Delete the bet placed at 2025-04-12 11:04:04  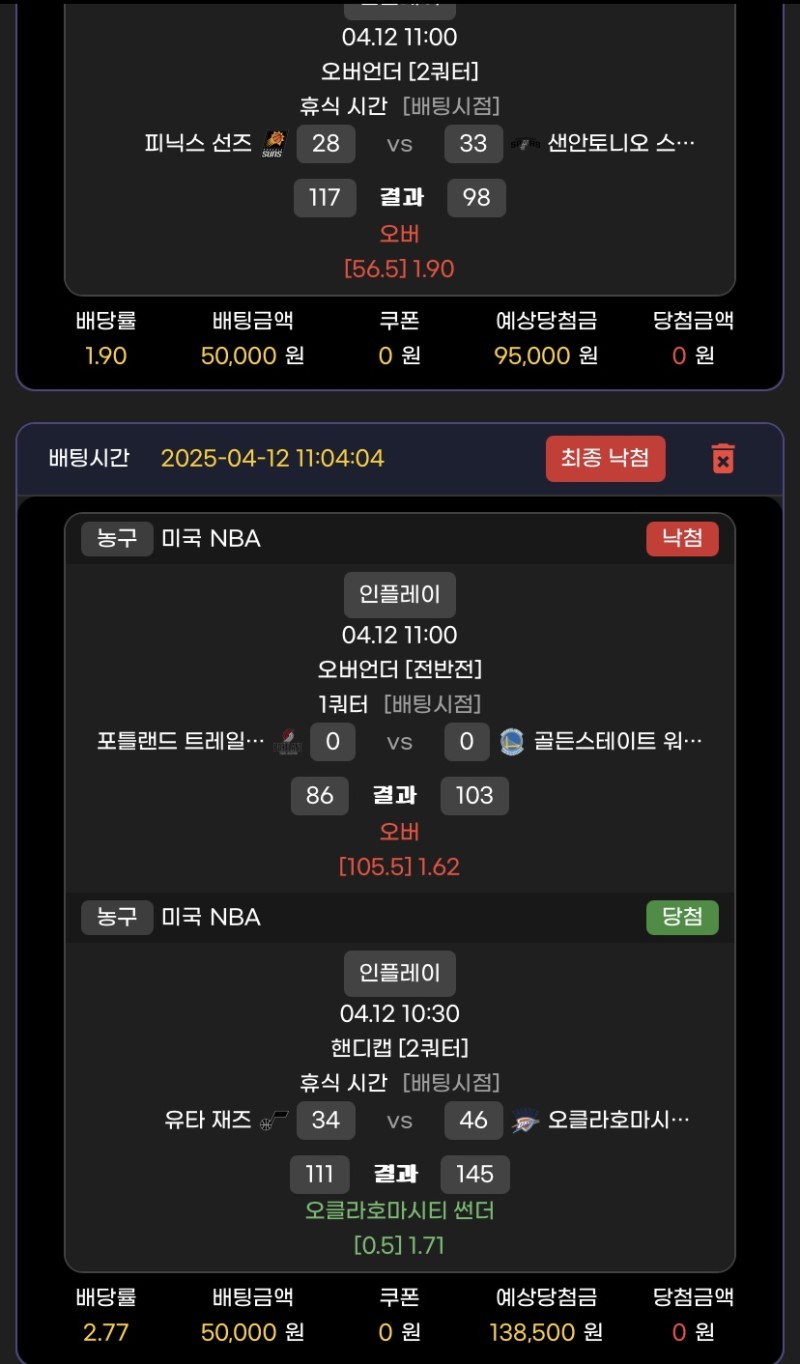click(x=723, y=459)
